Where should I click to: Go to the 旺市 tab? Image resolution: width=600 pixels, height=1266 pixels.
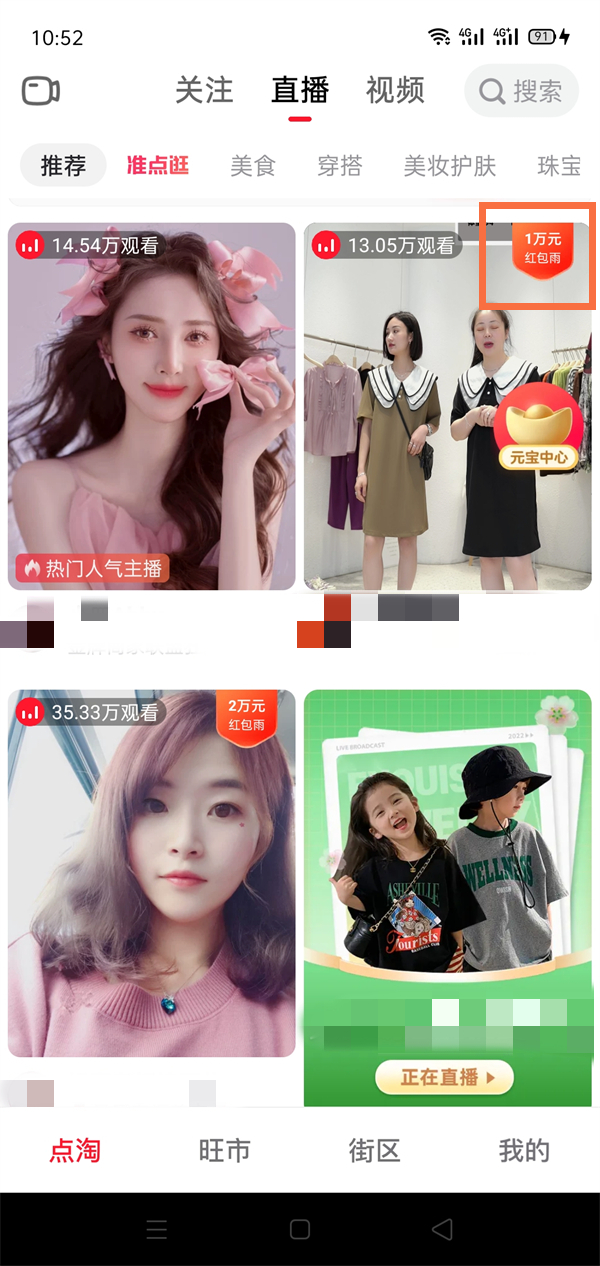coord(224,1151)
